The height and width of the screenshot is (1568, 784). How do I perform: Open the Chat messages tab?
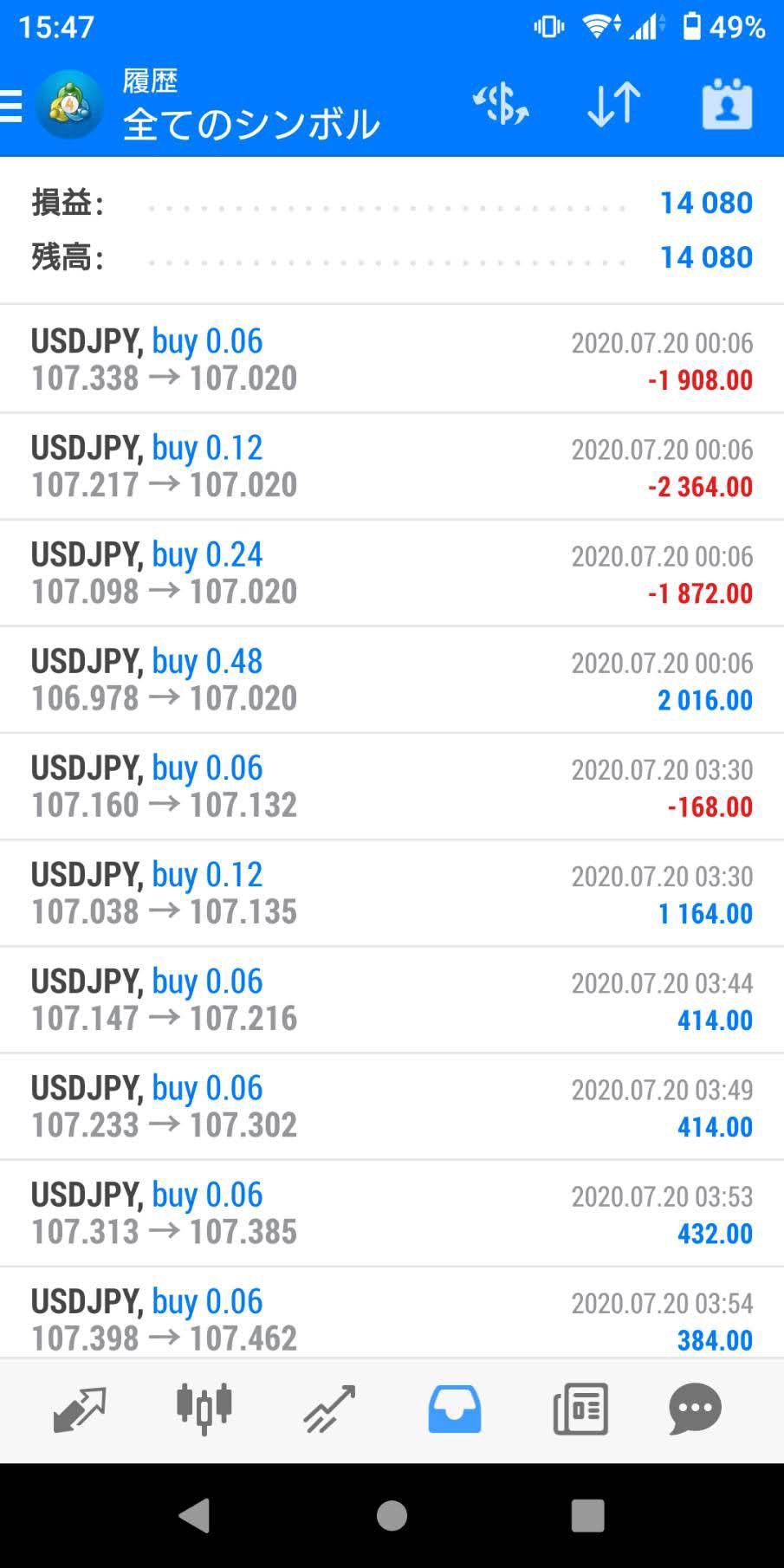[x=695, y=1409]
